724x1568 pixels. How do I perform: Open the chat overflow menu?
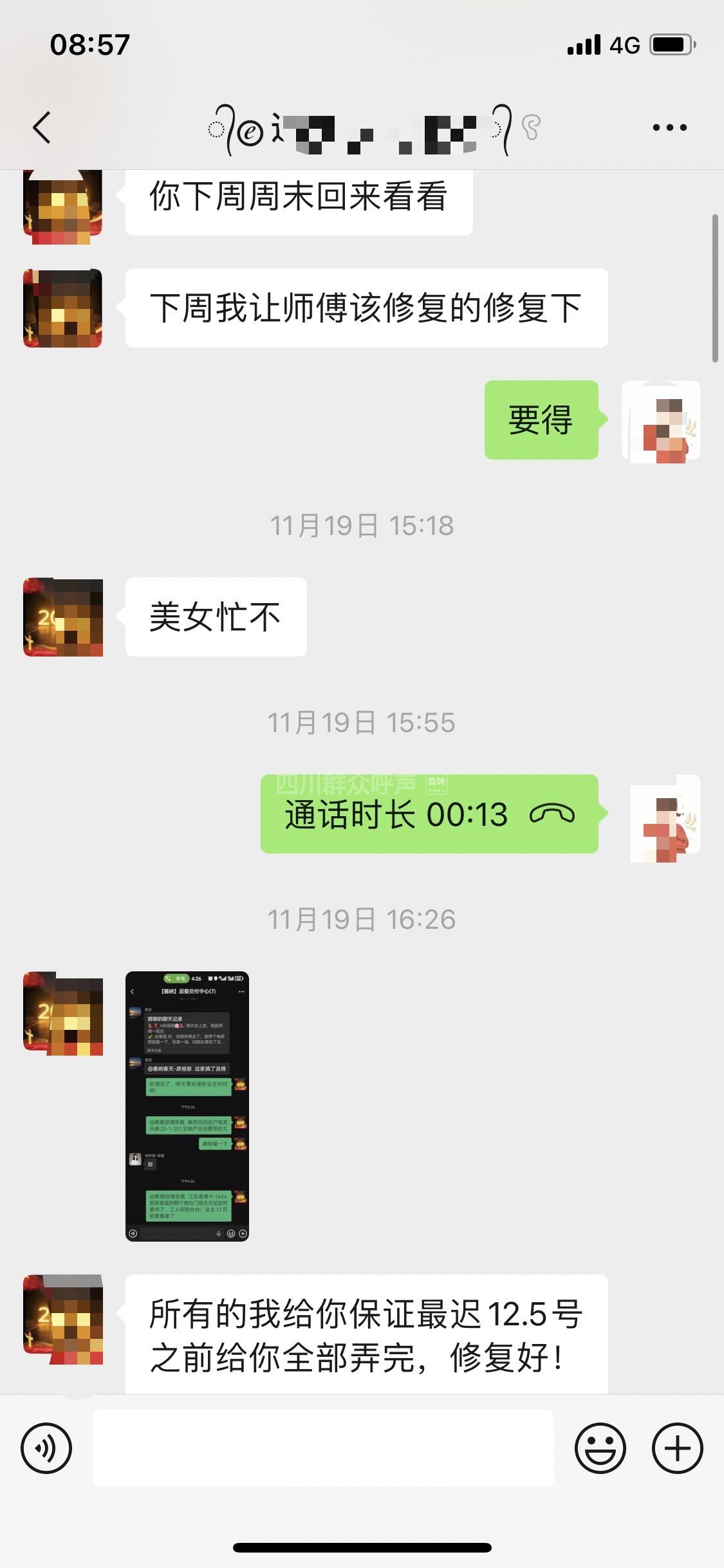[x=669, y=127]
